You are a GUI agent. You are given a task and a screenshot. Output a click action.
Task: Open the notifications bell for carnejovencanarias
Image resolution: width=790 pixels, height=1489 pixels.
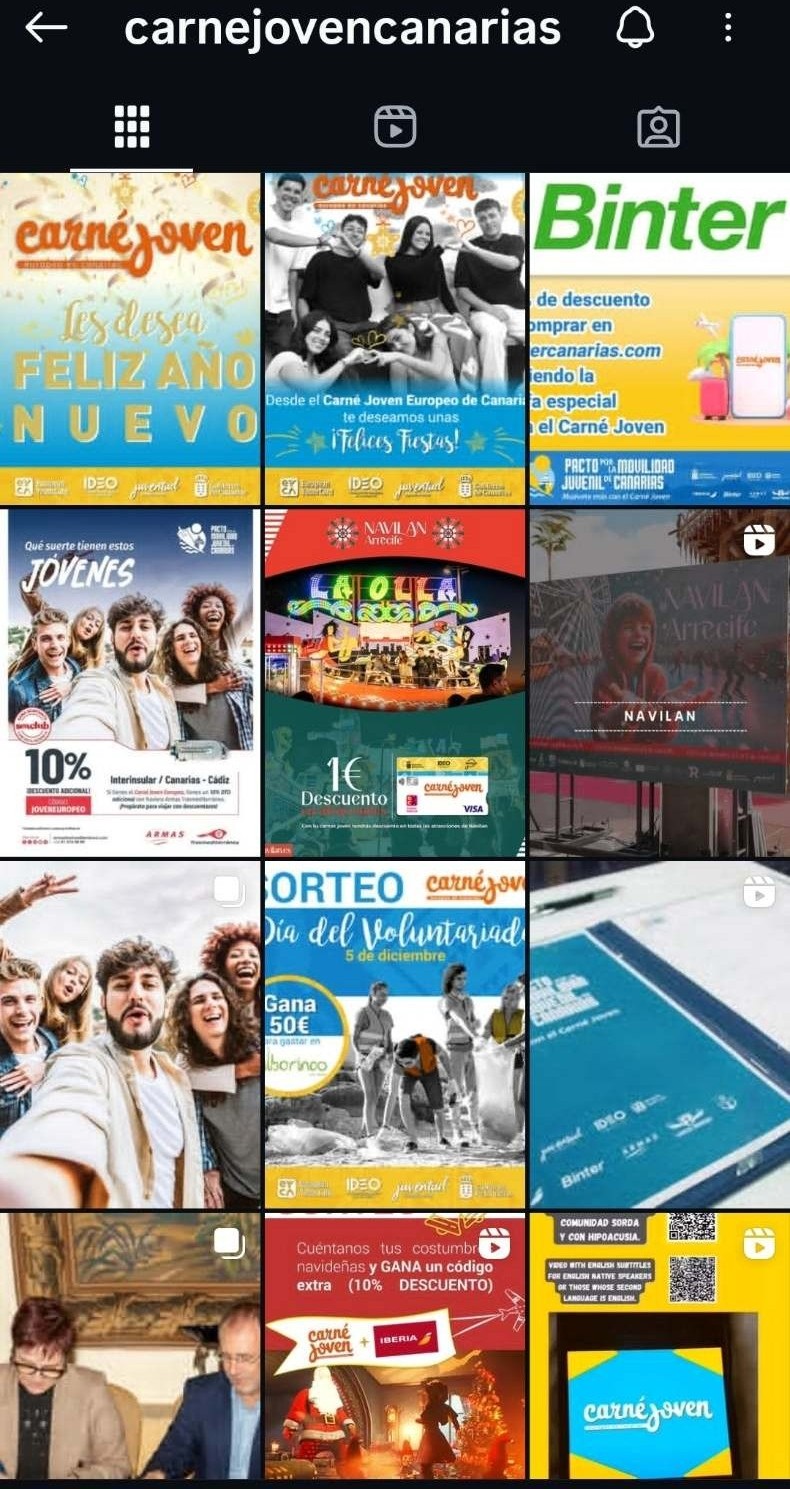pyautogui.click(x=635, y=29)
